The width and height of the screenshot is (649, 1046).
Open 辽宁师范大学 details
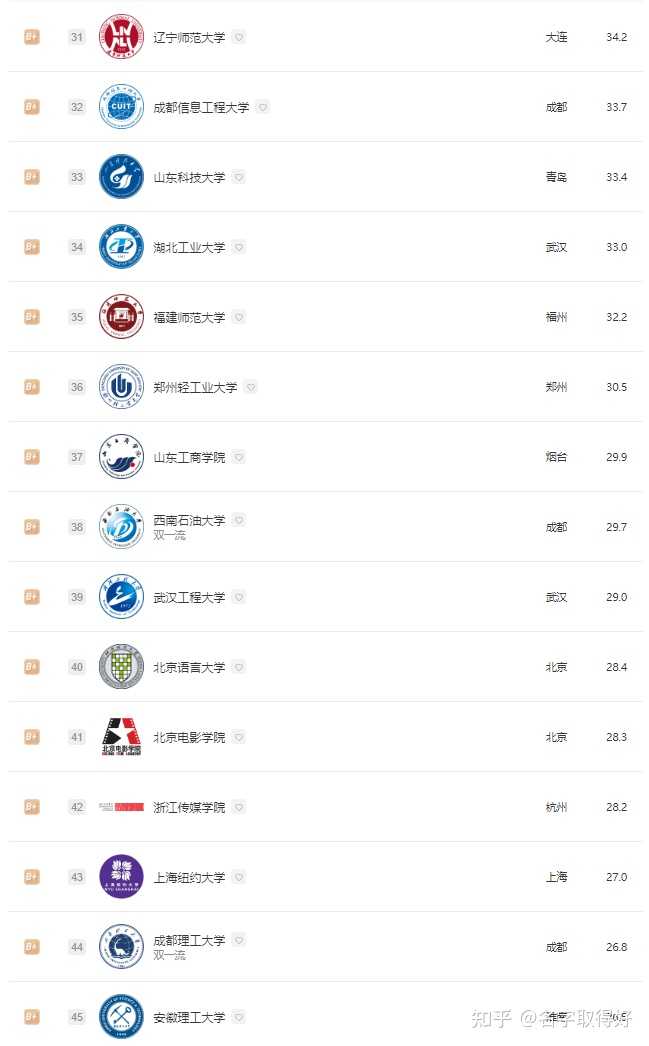(189, 37)
